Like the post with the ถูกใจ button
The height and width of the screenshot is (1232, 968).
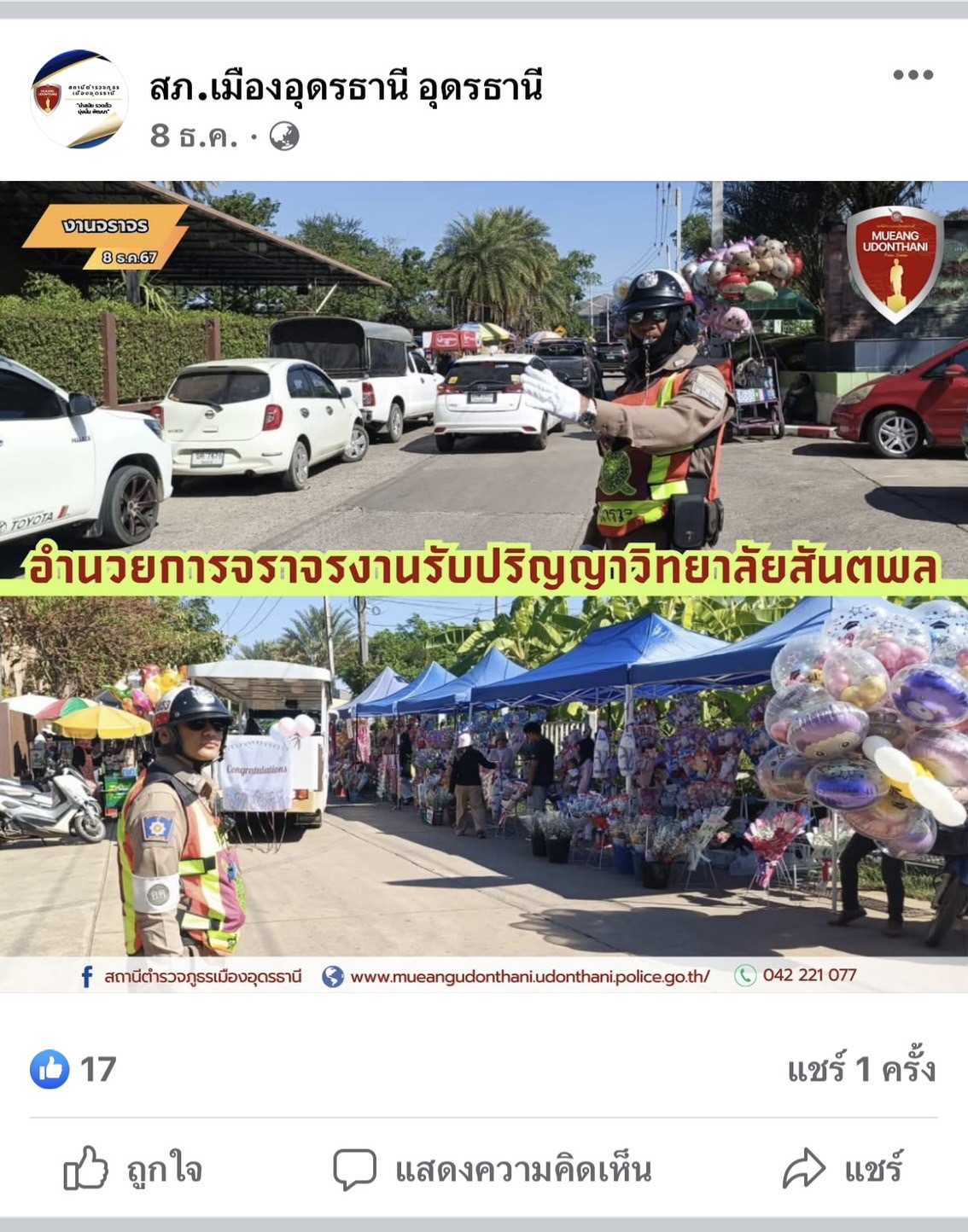tap(133, 1170)
